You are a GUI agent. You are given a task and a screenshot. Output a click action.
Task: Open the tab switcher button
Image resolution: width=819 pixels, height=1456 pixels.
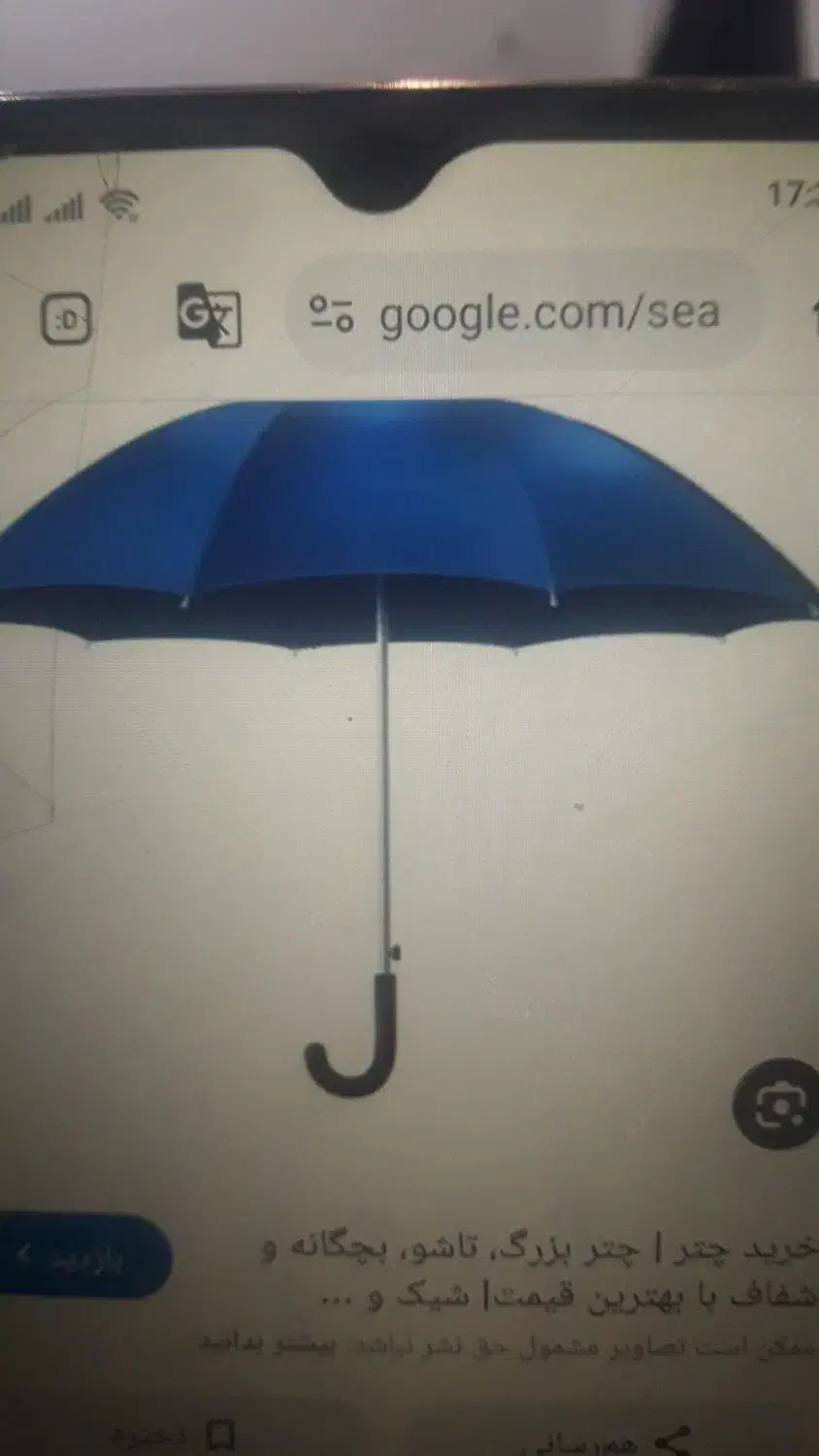pyautogui.click(x=67, y=317)
